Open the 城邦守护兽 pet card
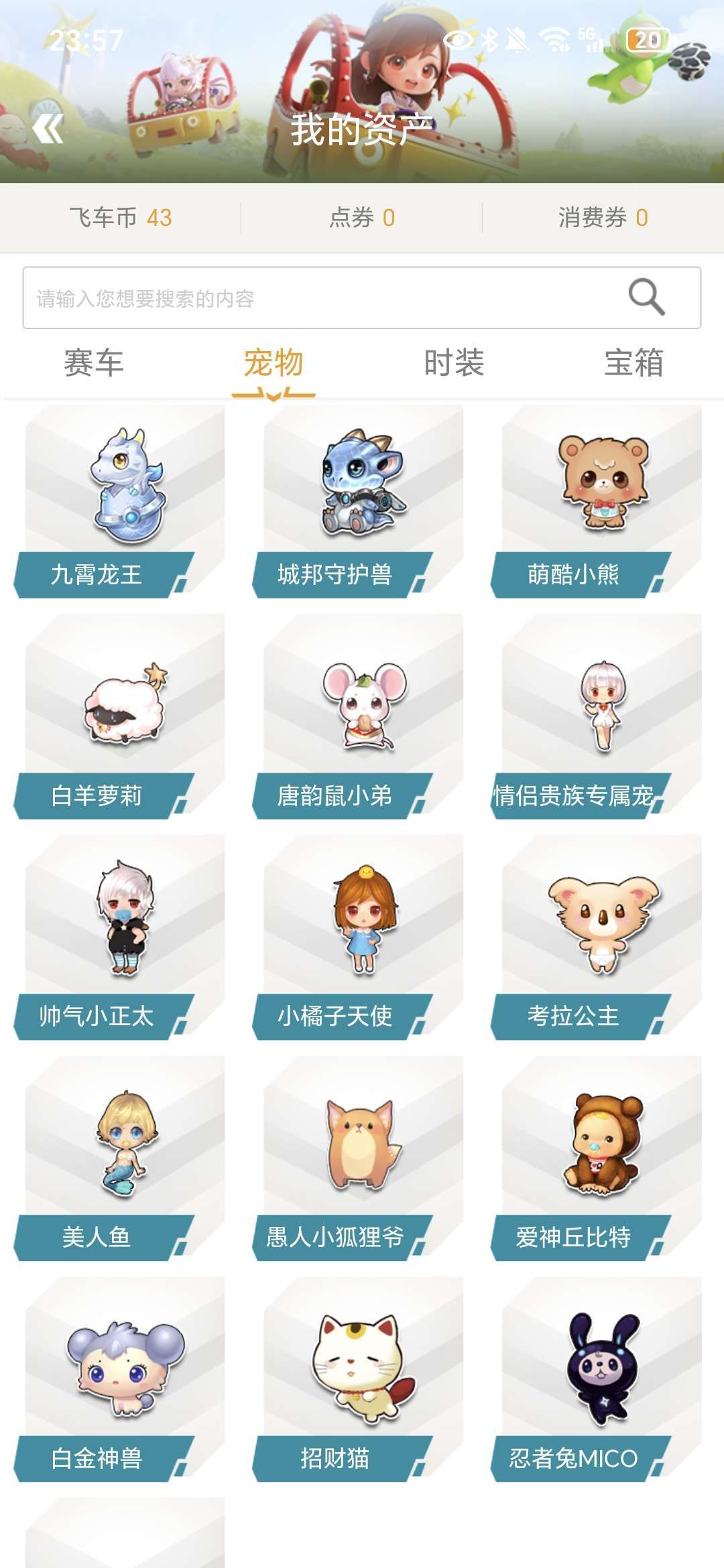724x1568 pixels. click(x=358, y=502)
